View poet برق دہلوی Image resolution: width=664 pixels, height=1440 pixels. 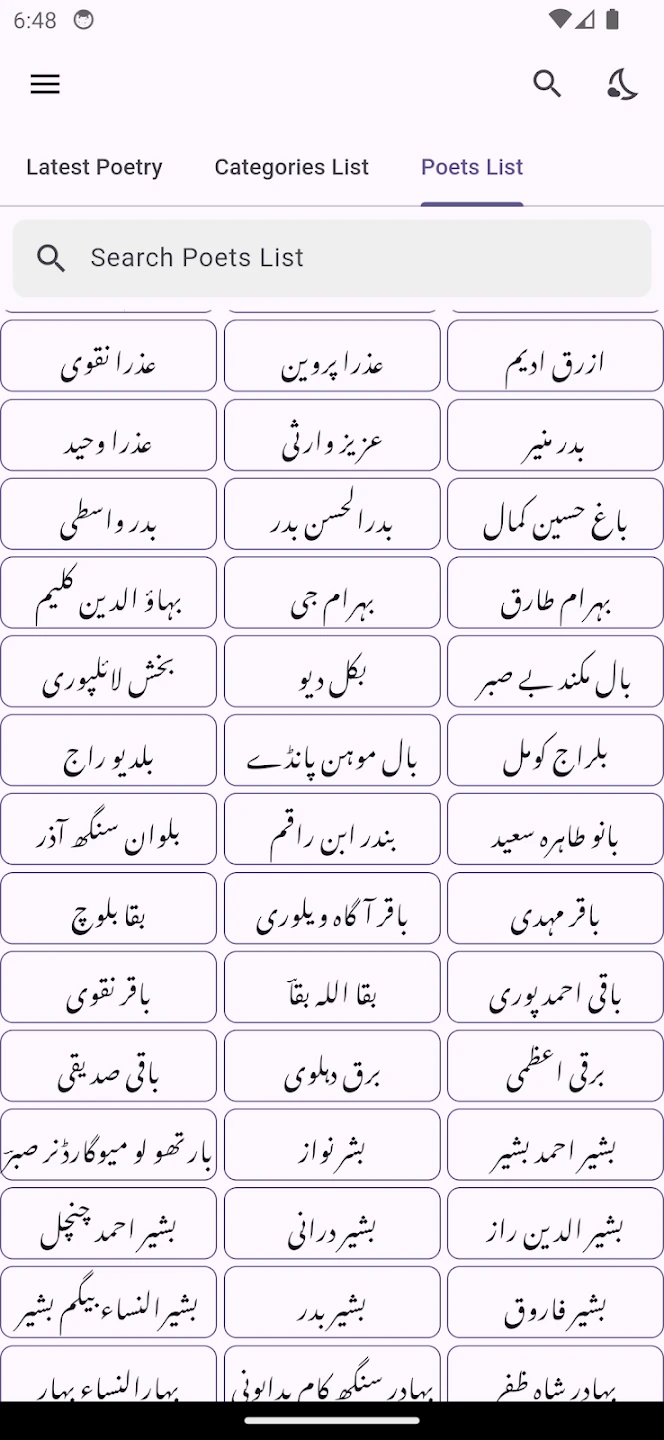point(332,1067)
